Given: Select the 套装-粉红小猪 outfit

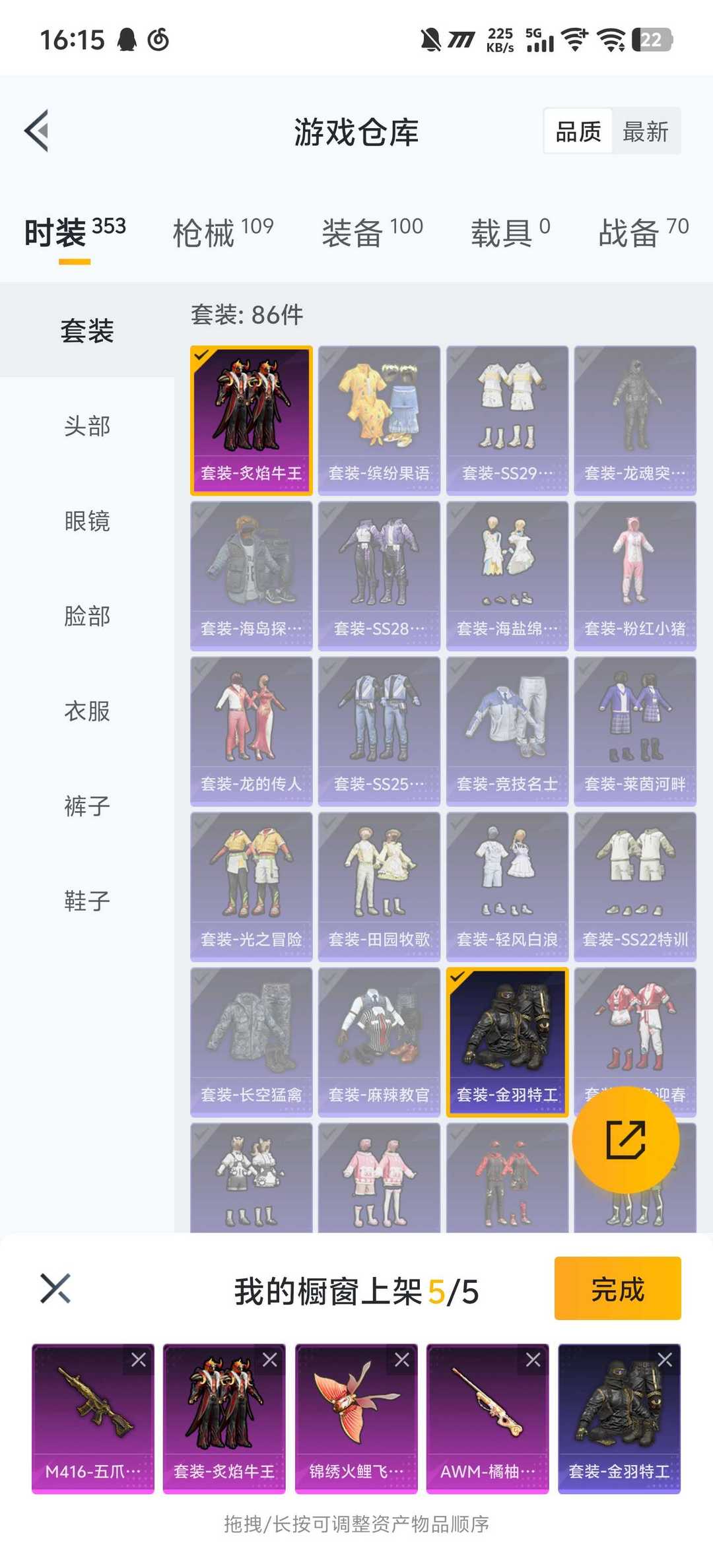Looking at the screenshot, I should coord(634,575).
